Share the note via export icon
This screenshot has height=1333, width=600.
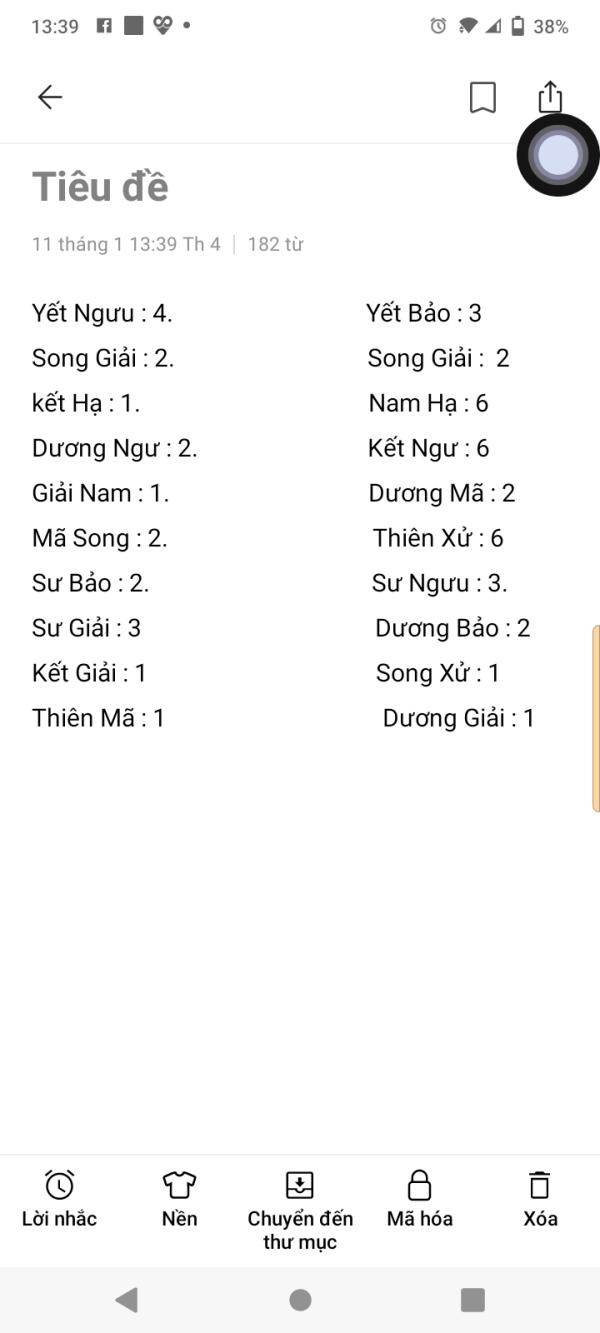pos(550,97)
